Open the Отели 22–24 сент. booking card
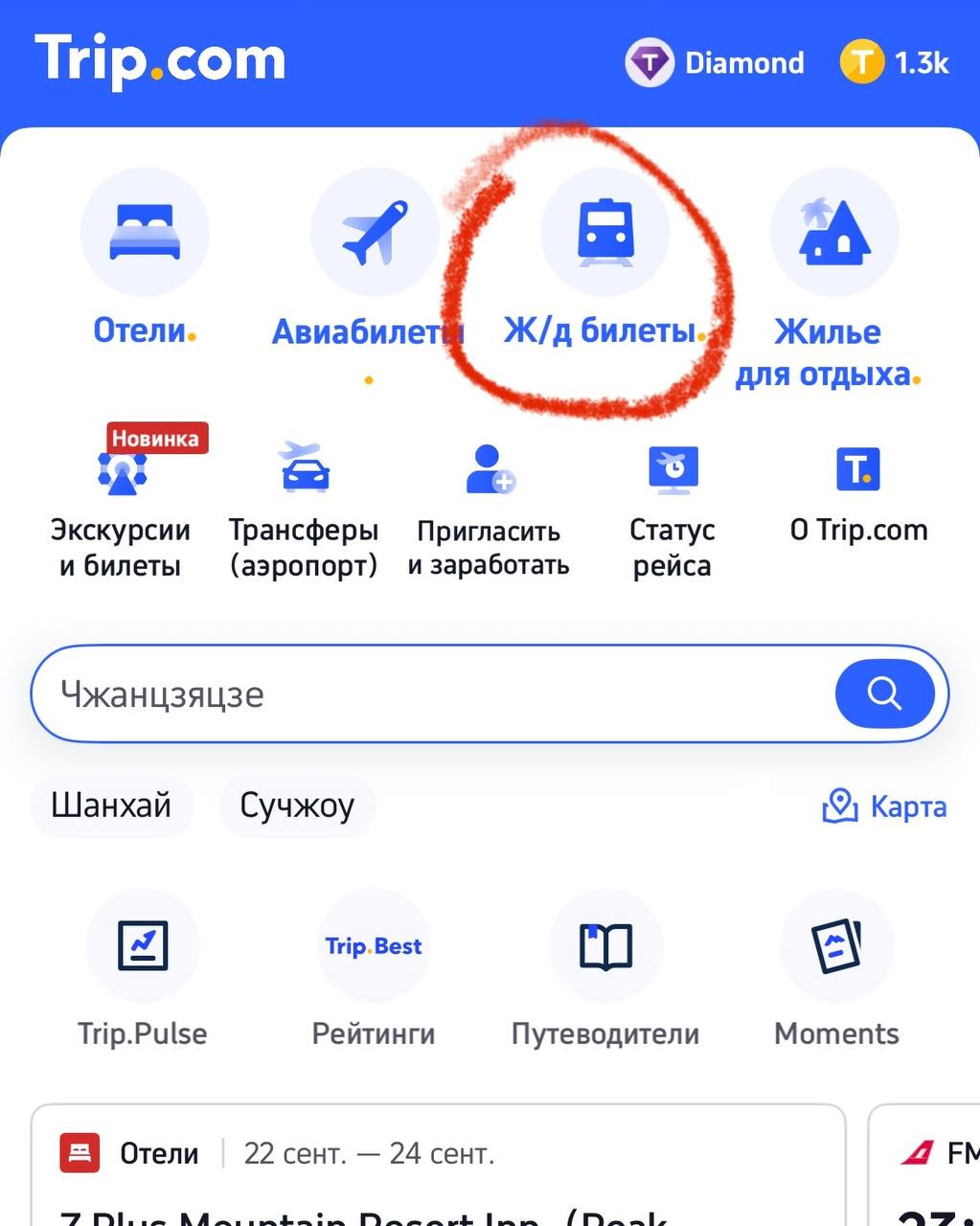This screenshot has height=1226, width=980. click(438, 1169)
